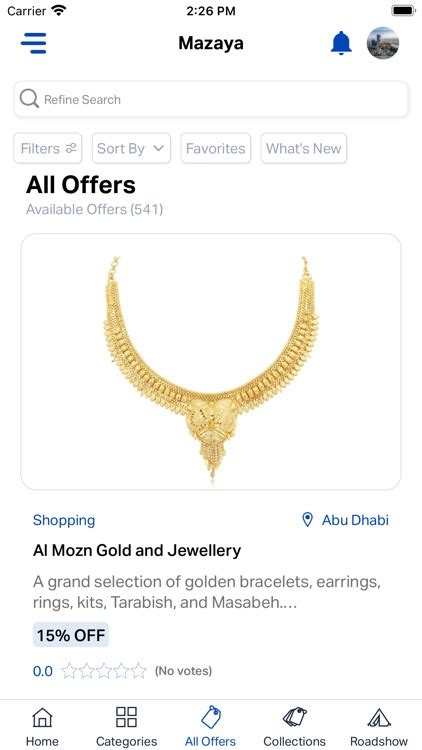
Task: Open the Filters chip
Action: [48, 148]
